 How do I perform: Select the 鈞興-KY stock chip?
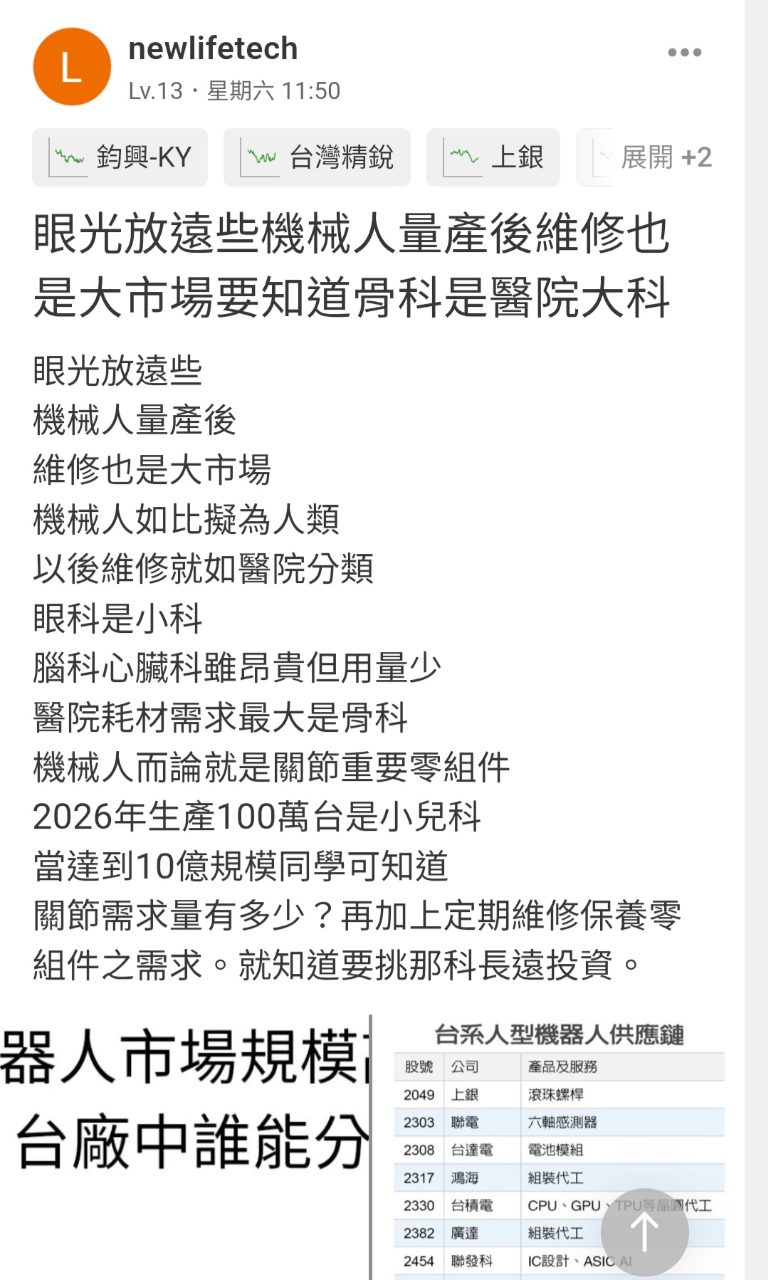[x=120, y=157]
